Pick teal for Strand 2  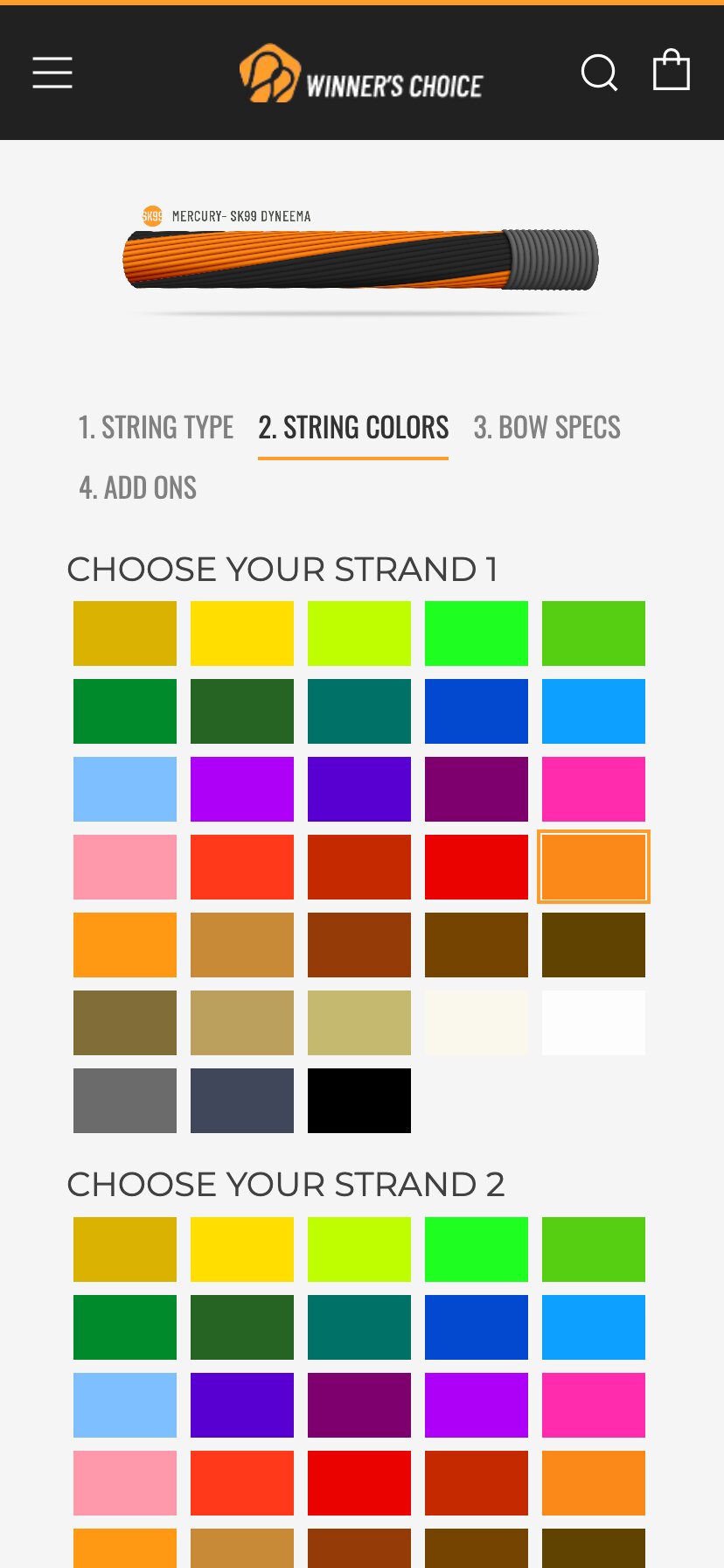pyautogui.click(x=359, y=1327)
